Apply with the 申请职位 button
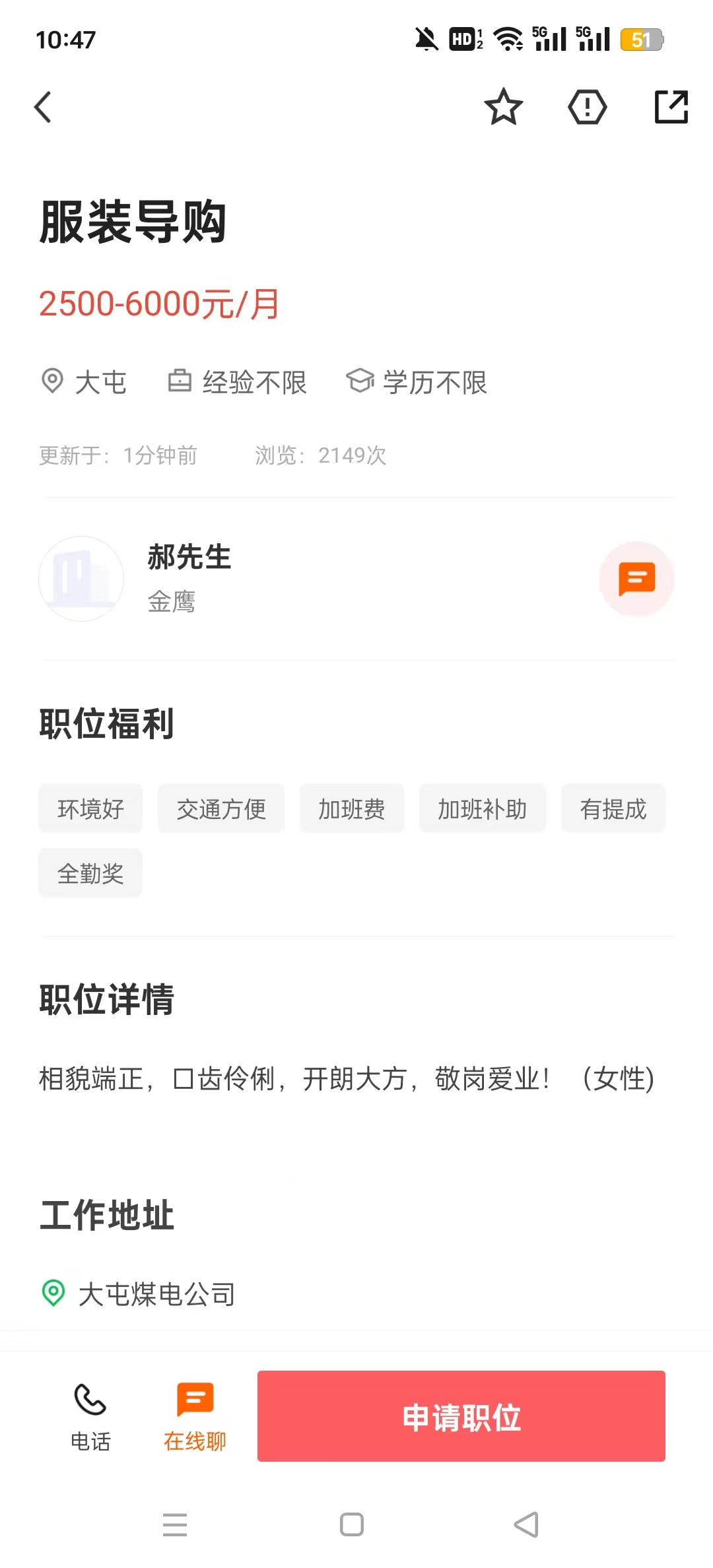713x1568 pixels. coord(461,1416)
